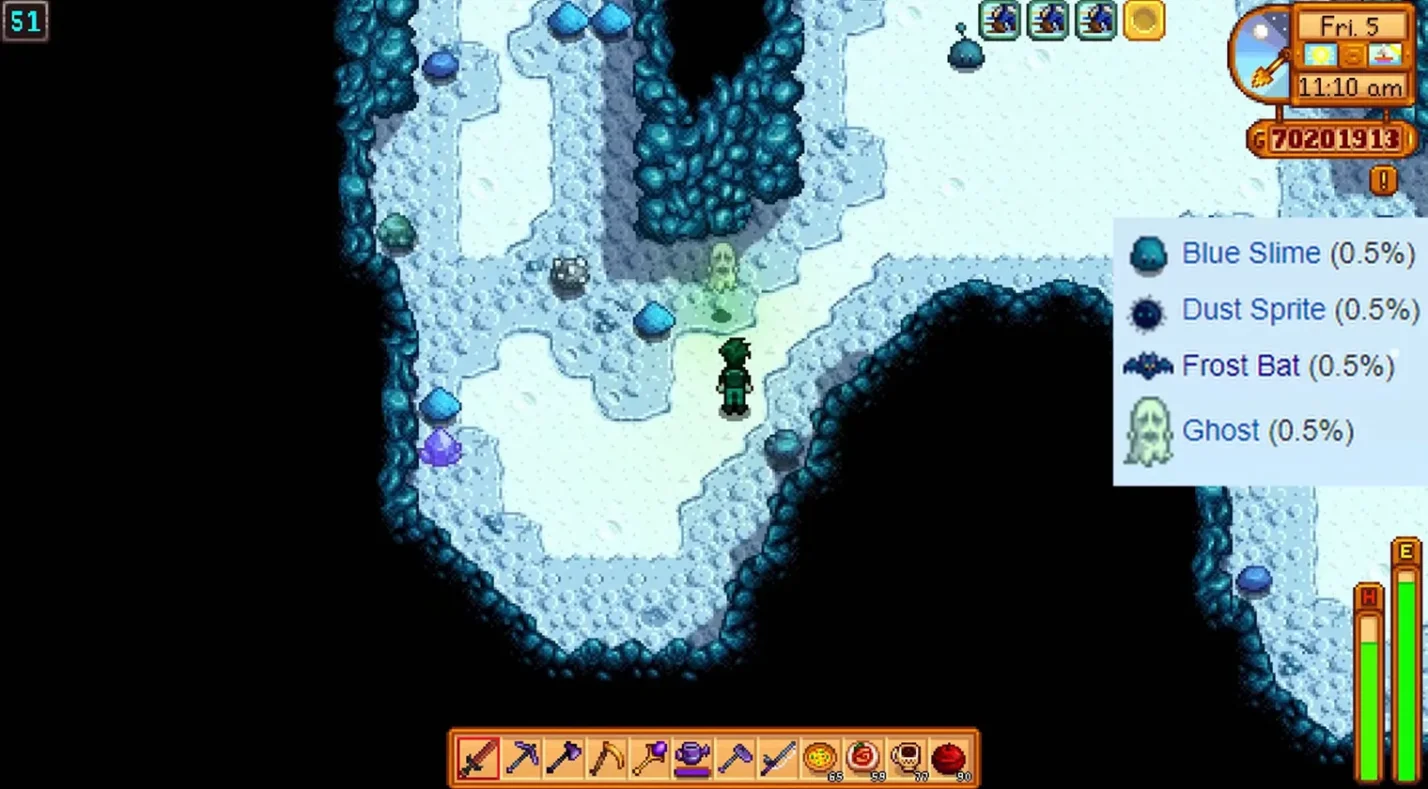Select the watering can in the toolbar

pos(693,758)
